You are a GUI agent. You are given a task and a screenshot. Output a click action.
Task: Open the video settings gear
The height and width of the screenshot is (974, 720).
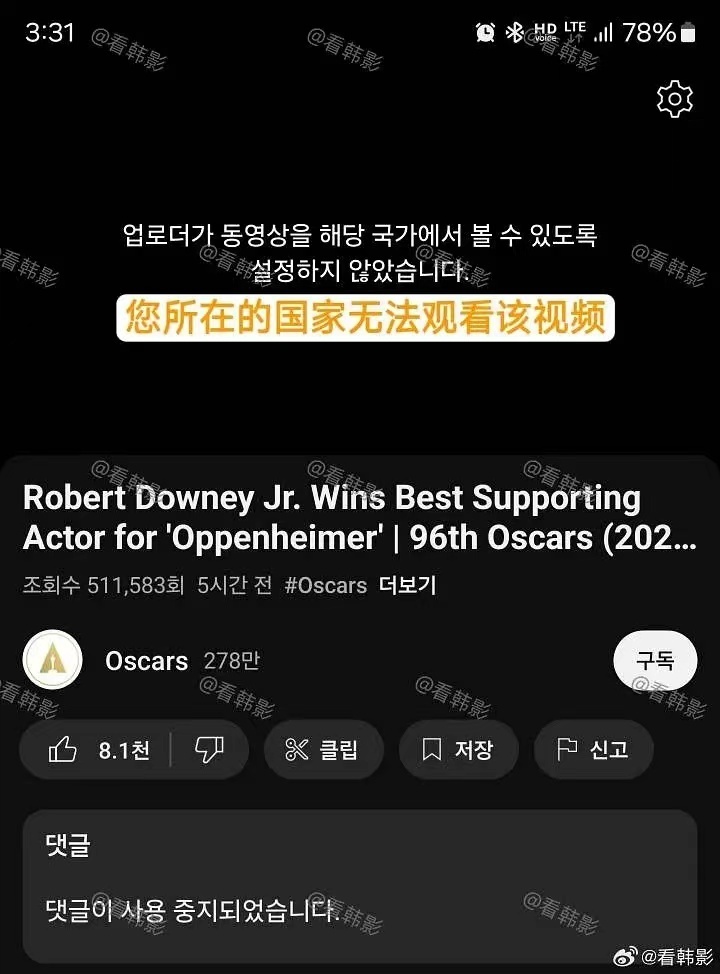click(675, 99)
